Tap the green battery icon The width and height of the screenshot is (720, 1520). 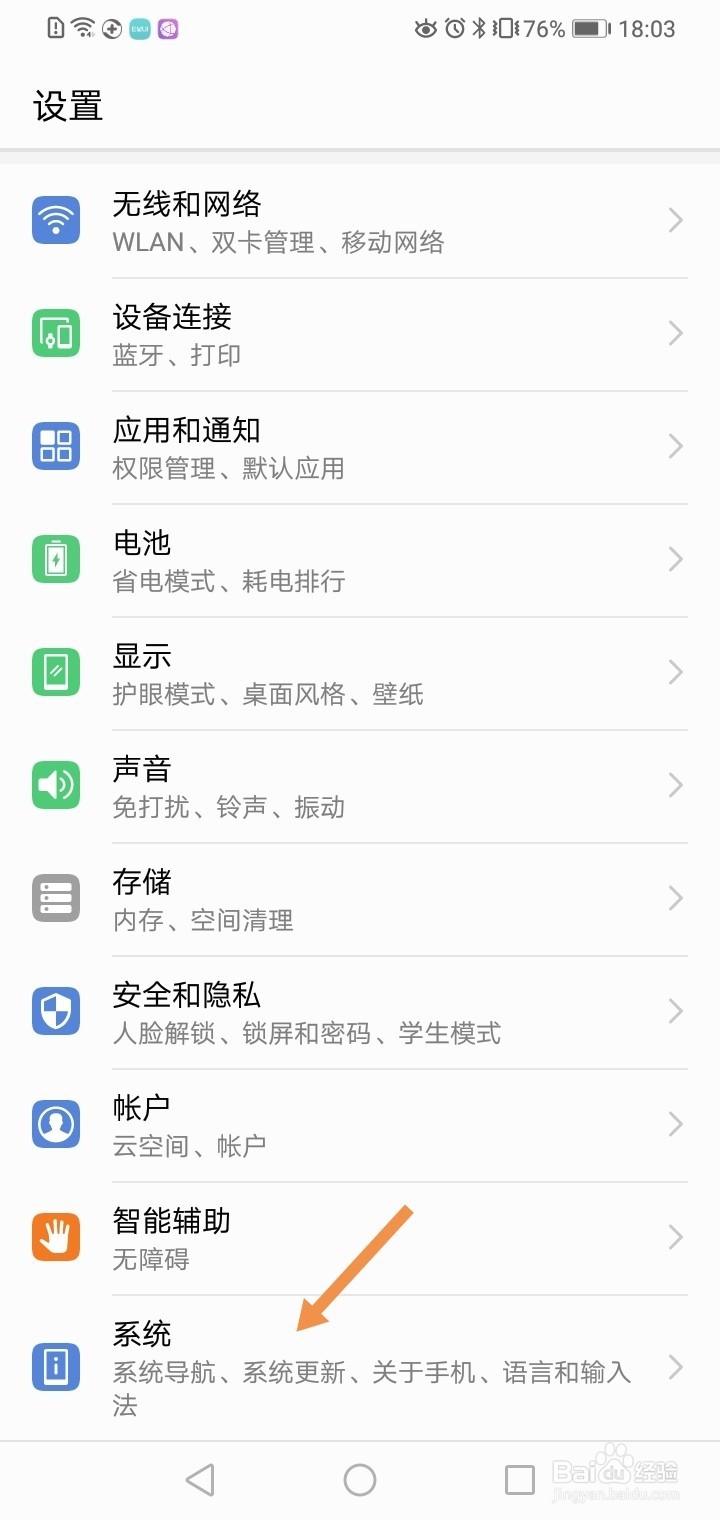(55, 558)
